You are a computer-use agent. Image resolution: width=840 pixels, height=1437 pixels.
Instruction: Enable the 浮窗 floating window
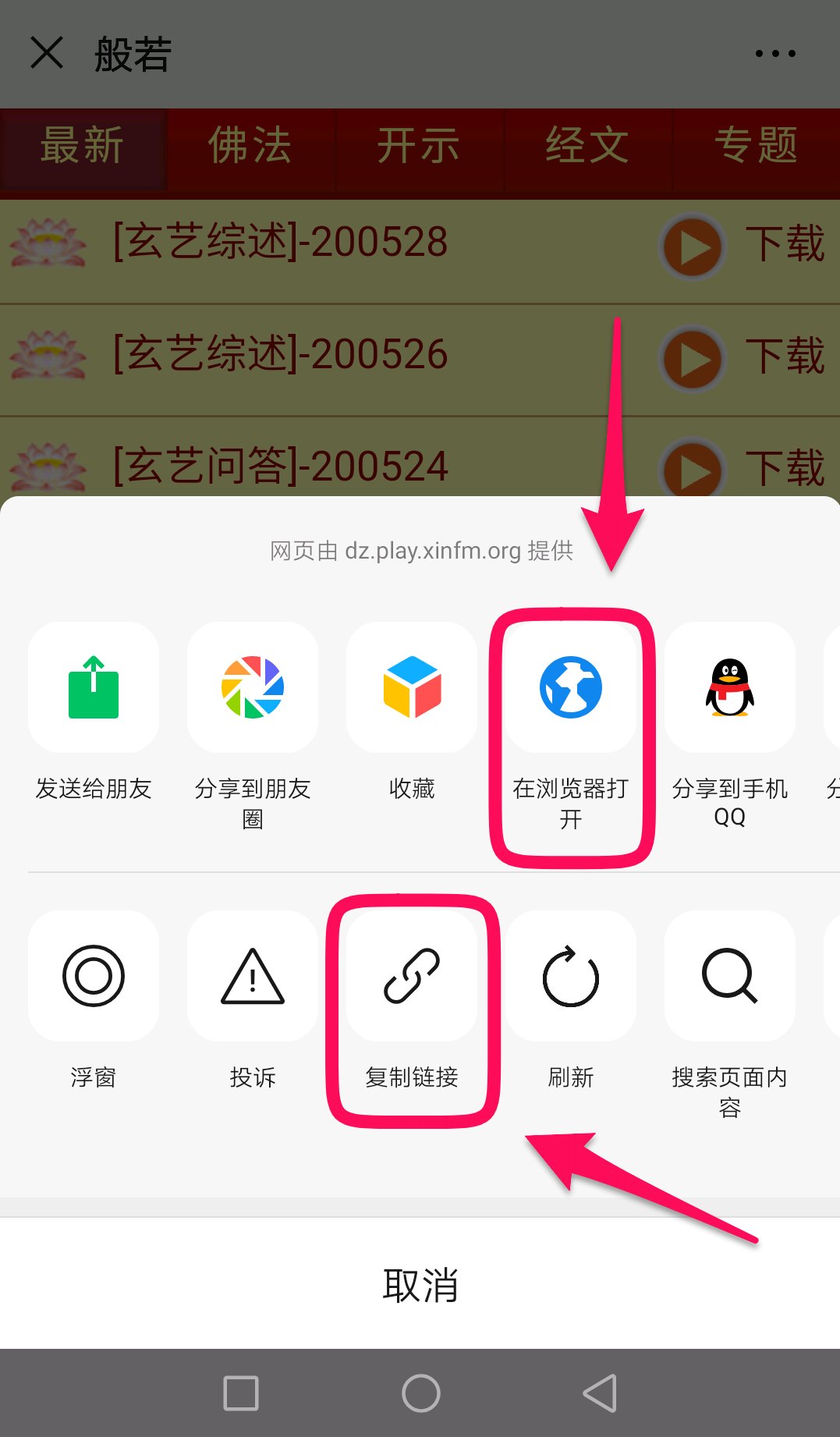(x=94, y=976)
